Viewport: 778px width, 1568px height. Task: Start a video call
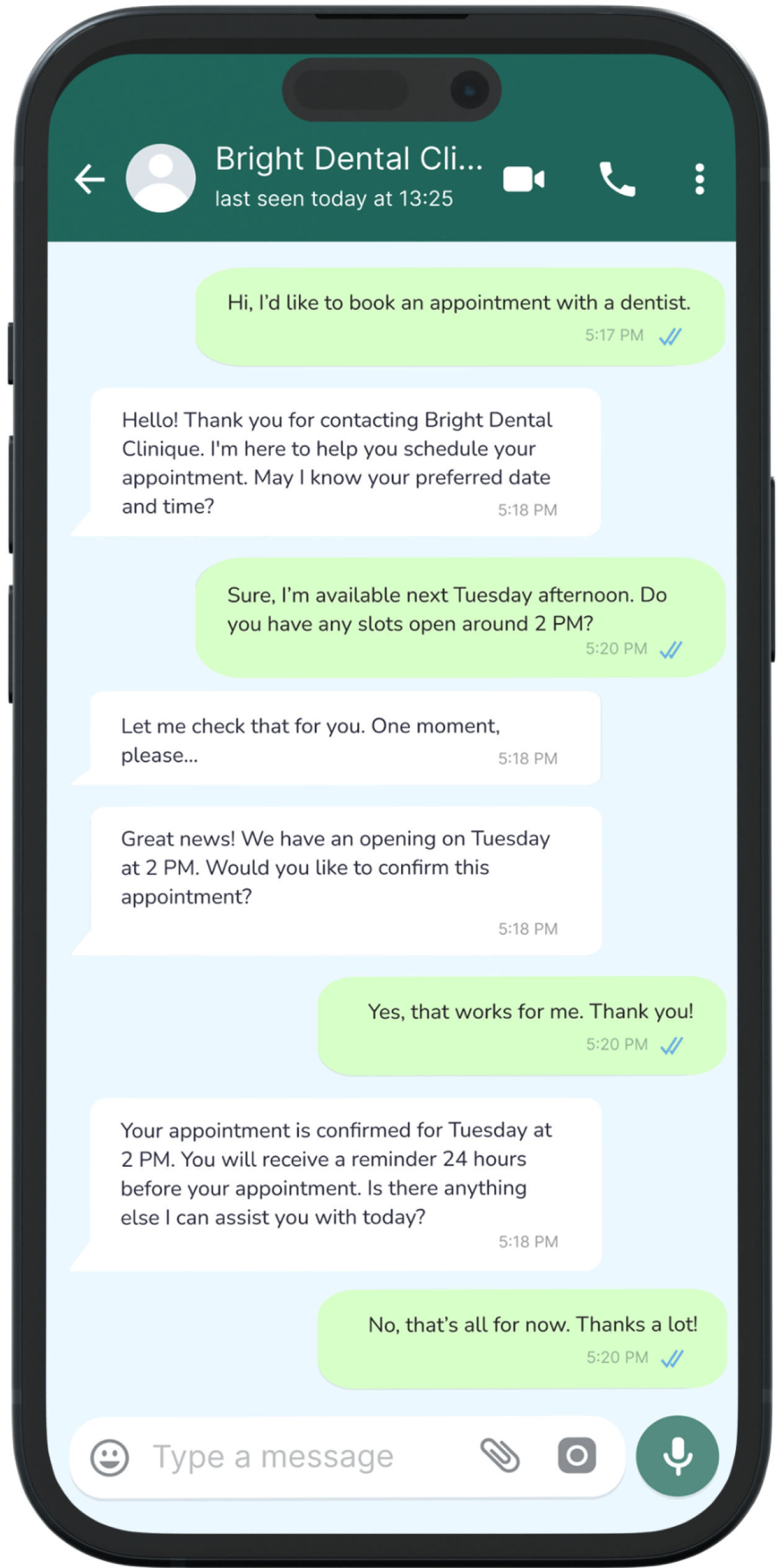pyautogui.click(x=524, y=180)
